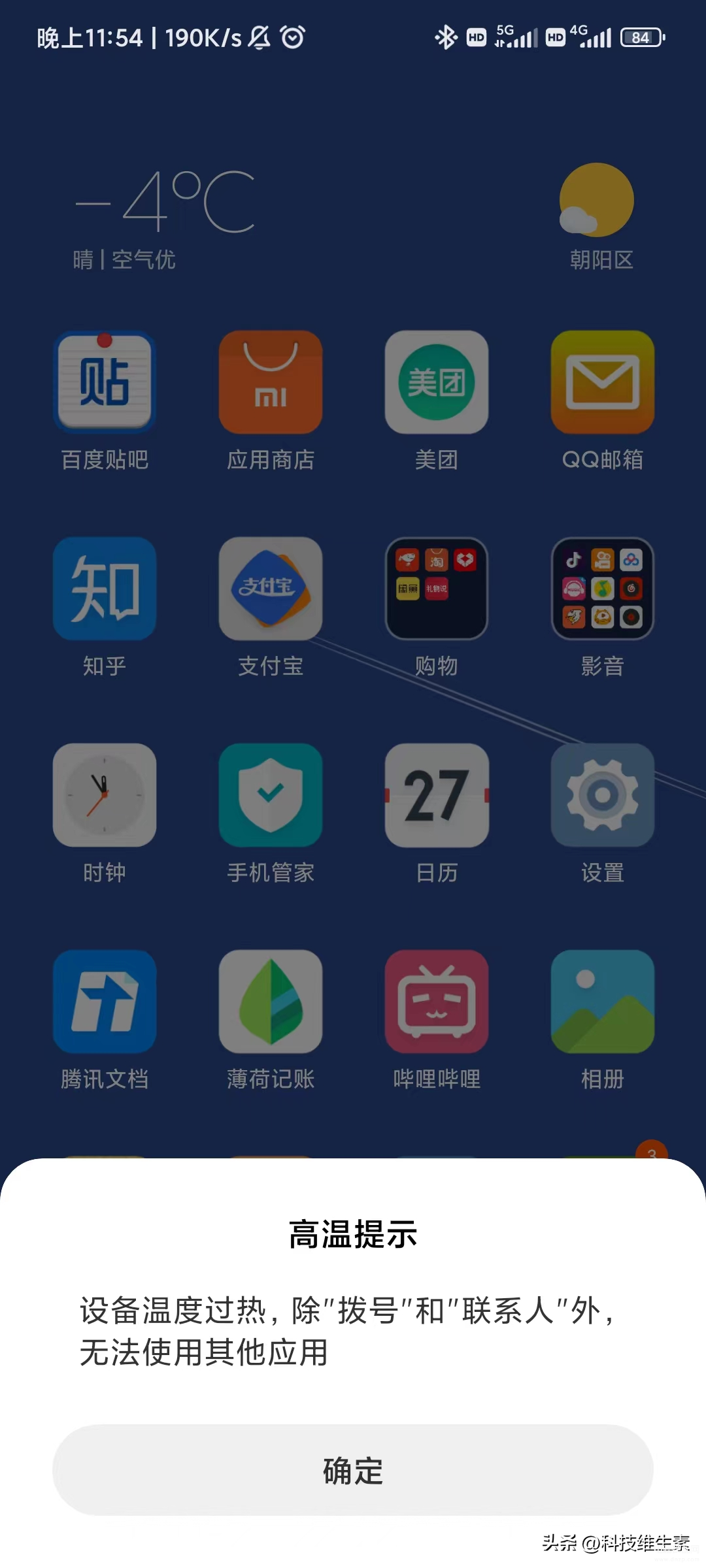Viewport: 706px width, 1568px height.
Task: Open the 美团 app
Action: (x=437, y=382)
